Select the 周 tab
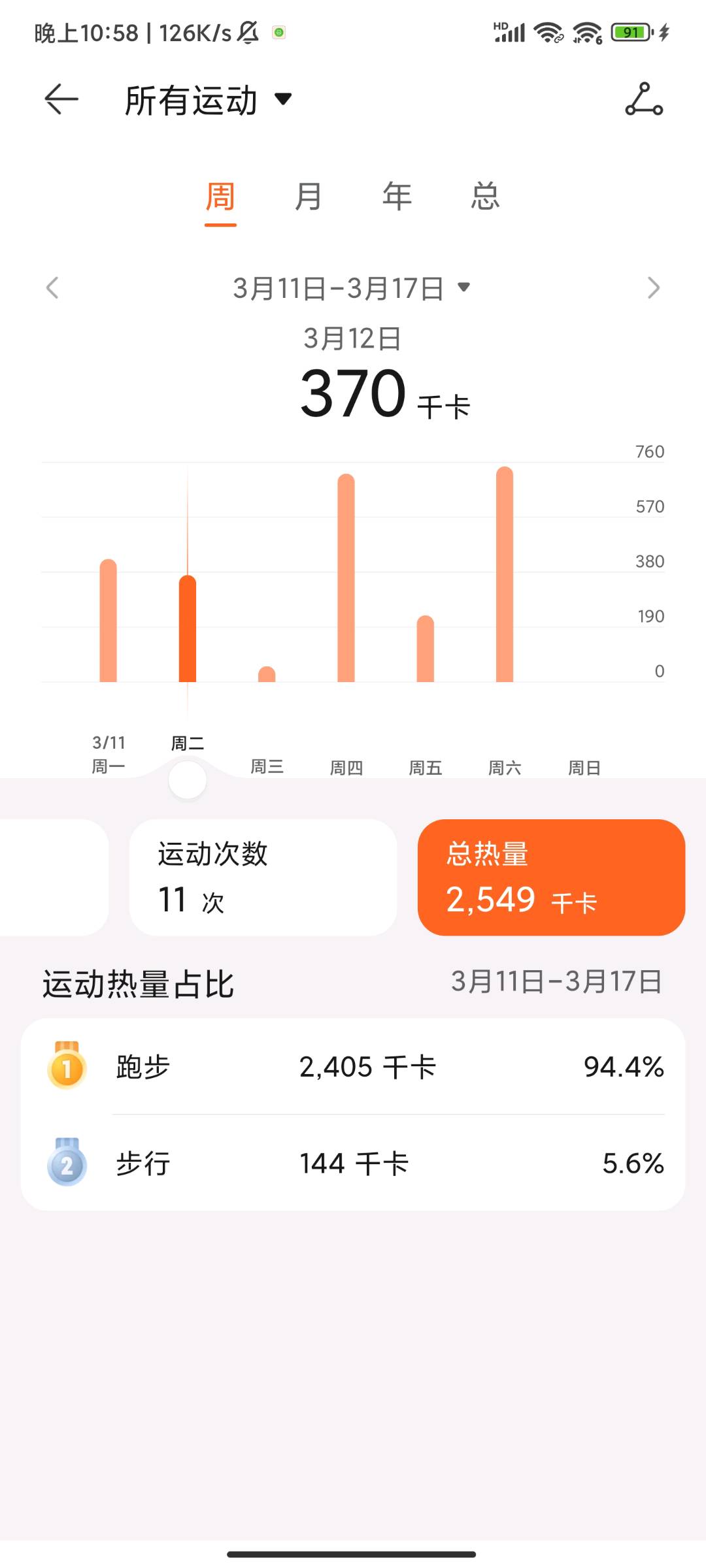Viewport: 706px width, 1568px height. pos(220,197)
